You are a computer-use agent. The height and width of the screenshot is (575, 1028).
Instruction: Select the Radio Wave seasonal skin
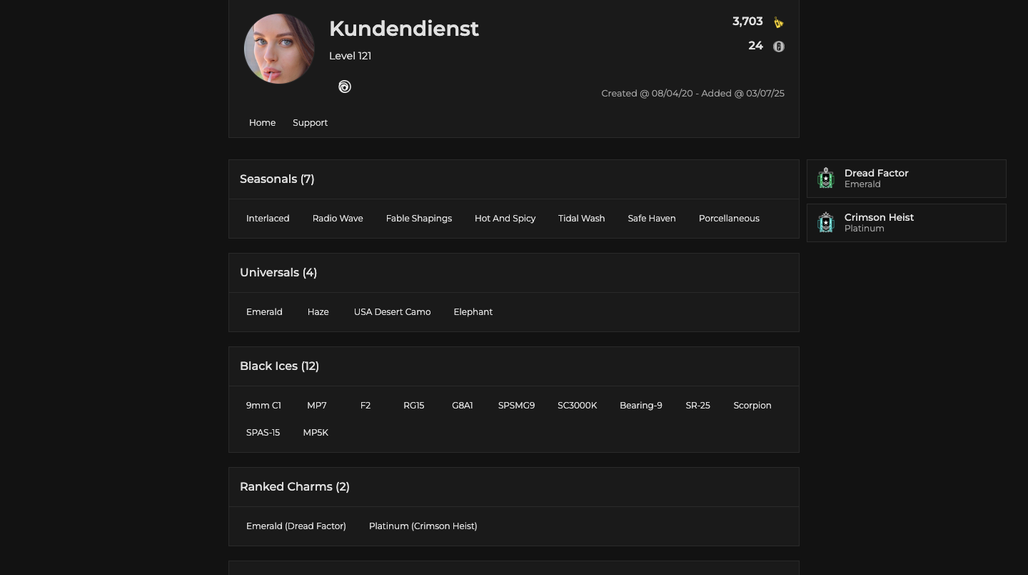[337, 219]
